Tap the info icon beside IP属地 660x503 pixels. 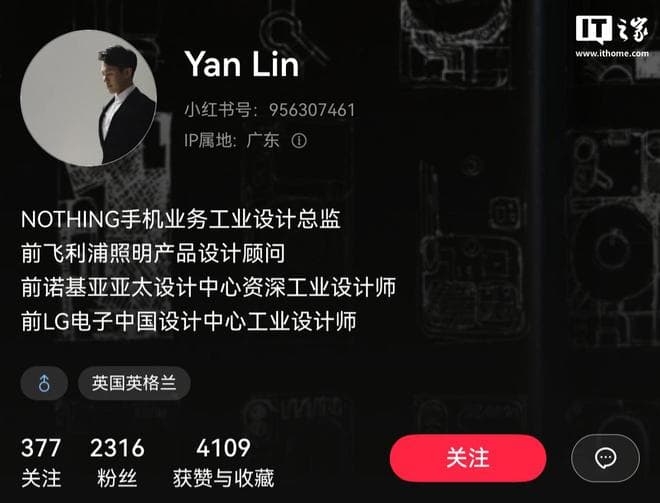[x=298, y=141]
